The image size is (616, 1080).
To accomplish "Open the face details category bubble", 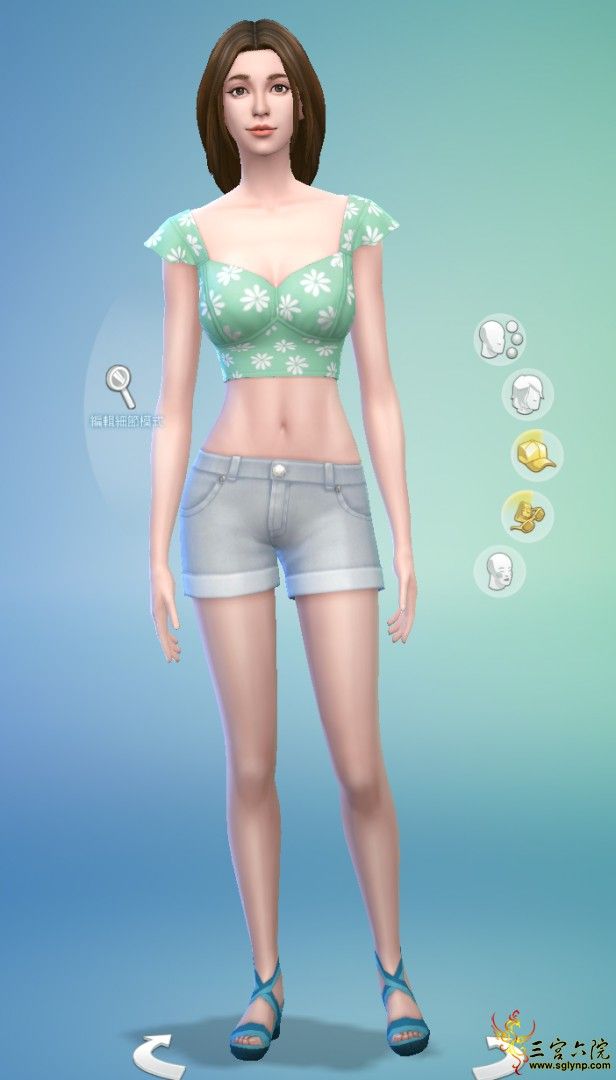I will pyautogui.click(x=498, y=341).
